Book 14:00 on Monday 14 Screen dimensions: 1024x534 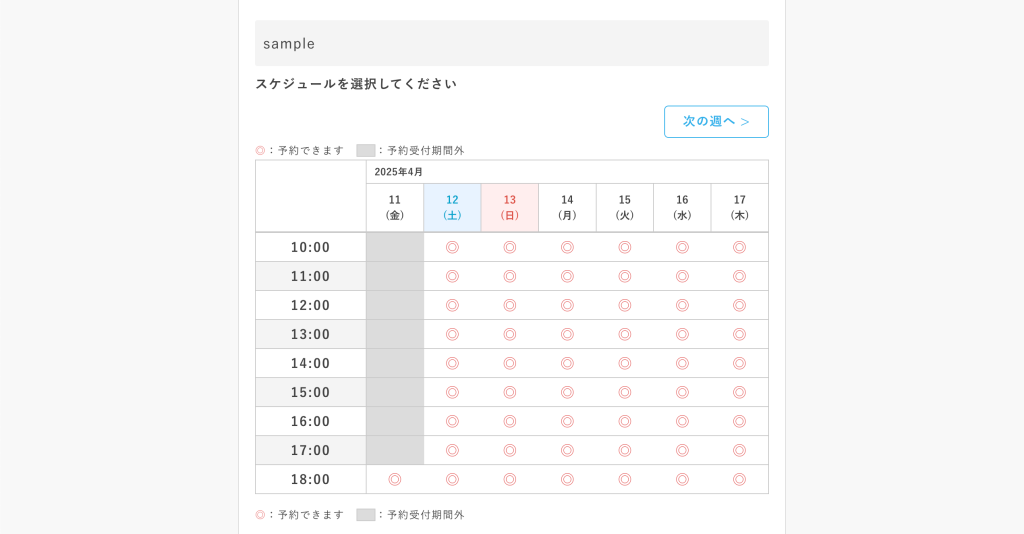coord(567,363)
